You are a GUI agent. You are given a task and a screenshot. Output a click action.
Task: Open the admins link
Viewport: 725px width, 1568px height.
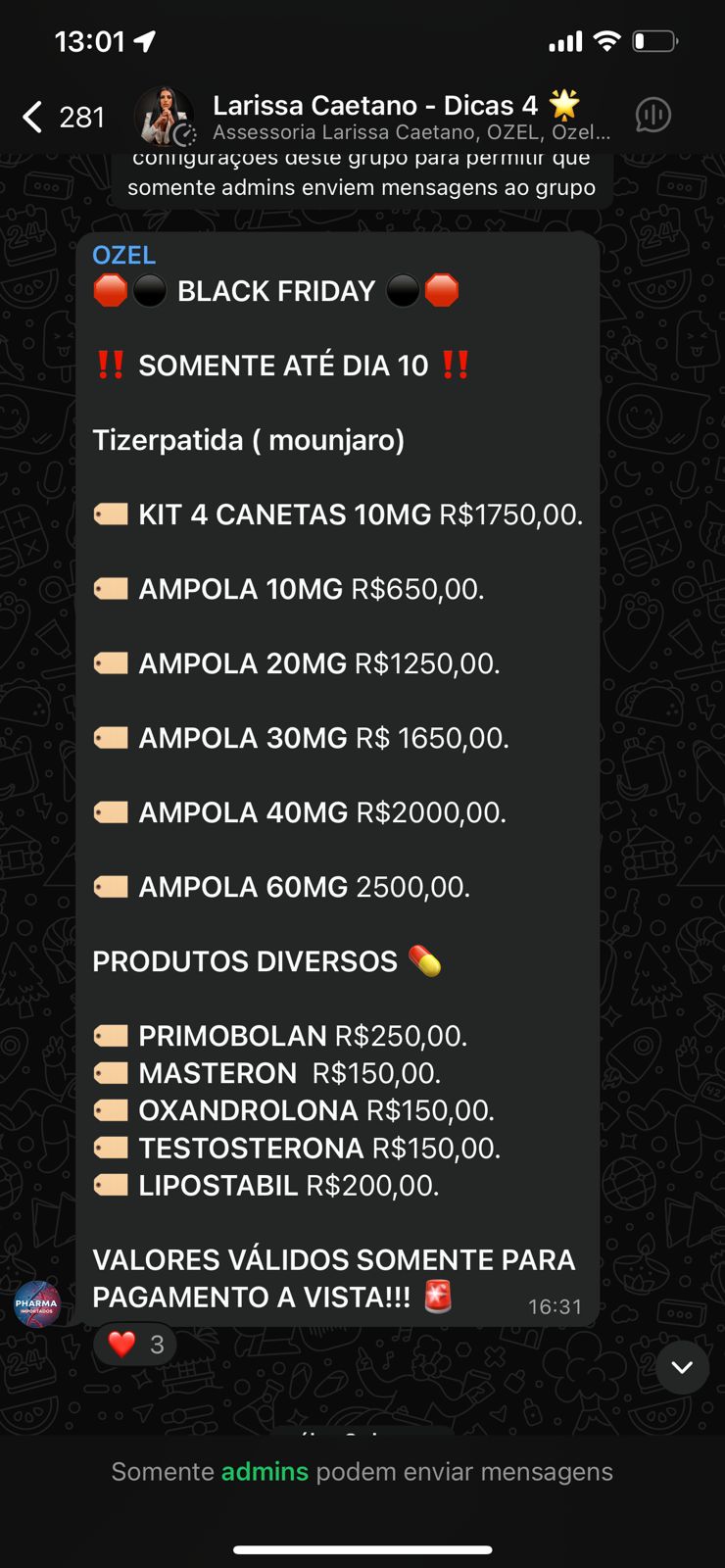pos(265,1472)
